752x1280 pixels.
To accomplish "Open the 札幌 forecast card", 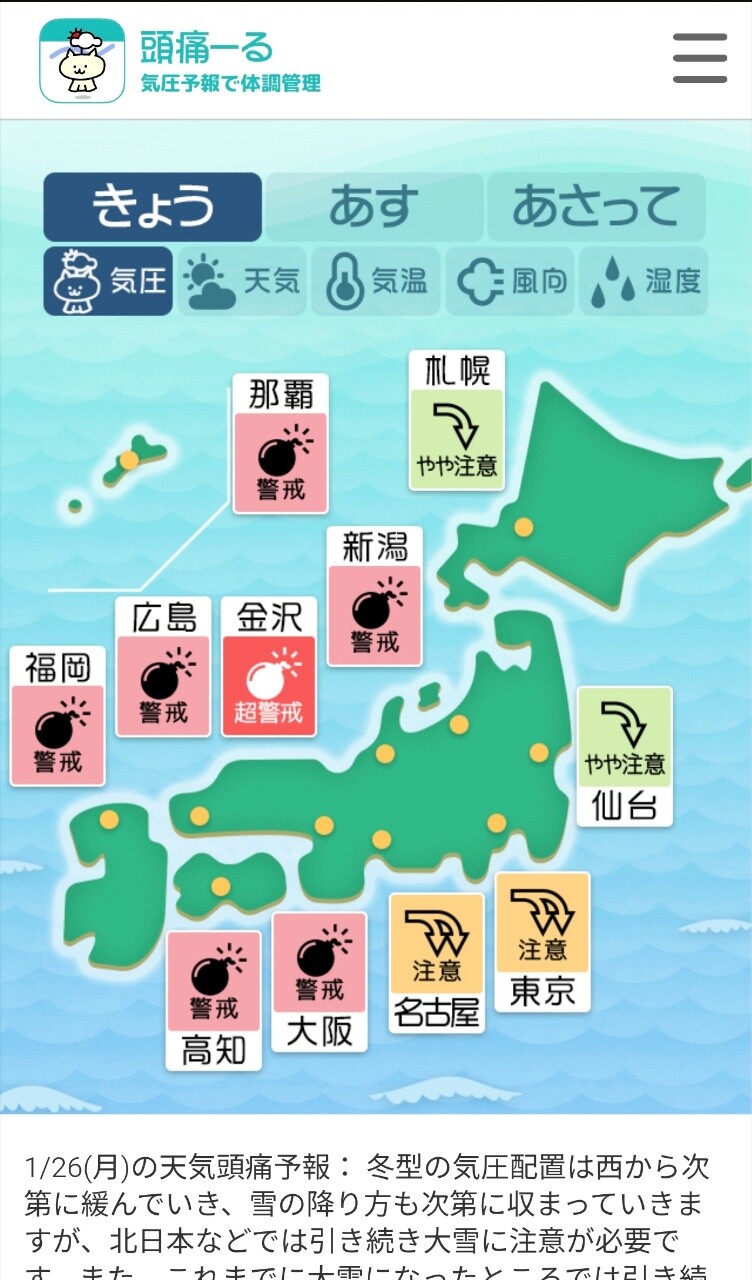I will pyautogui.click(x=457, y=420).
